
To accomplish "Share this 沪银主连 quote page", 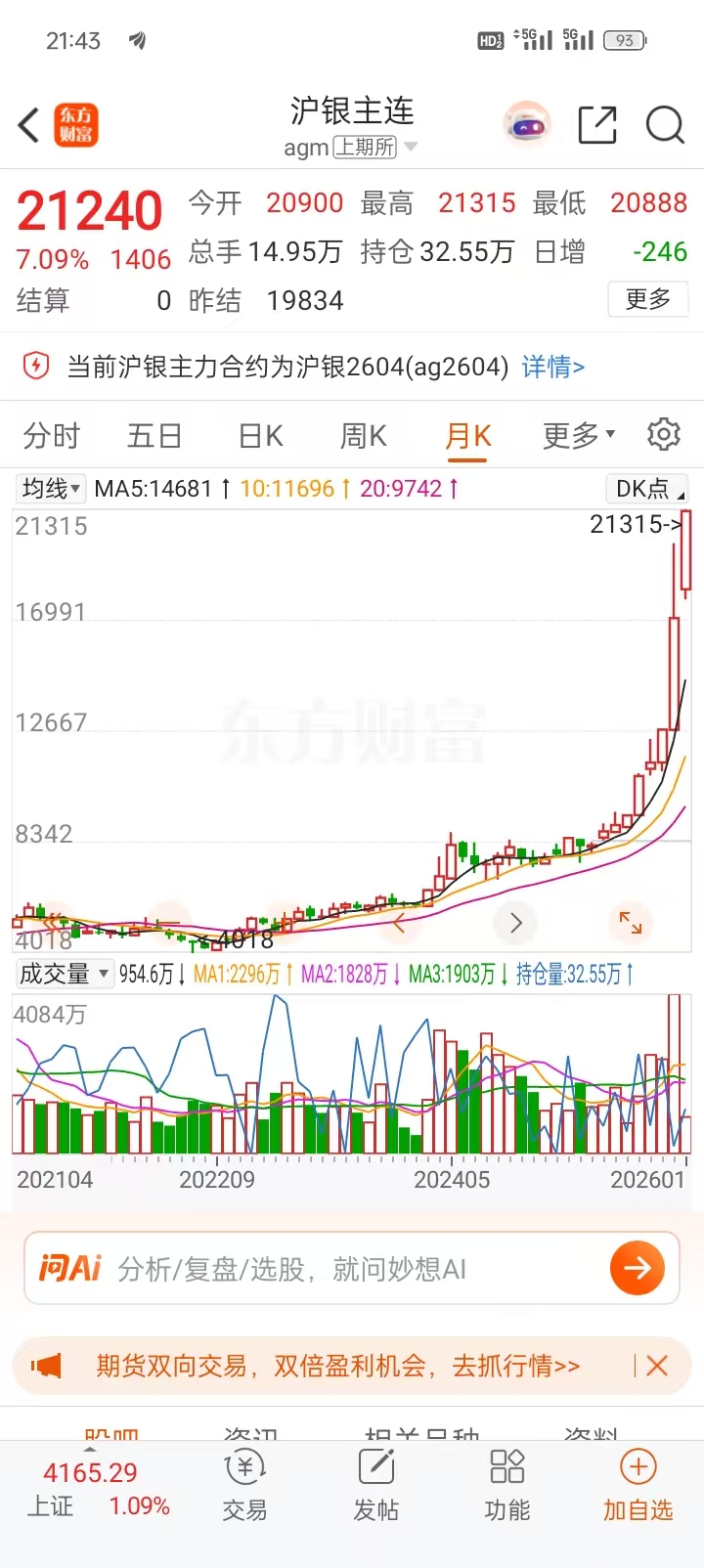I will [x=596, y=125].
